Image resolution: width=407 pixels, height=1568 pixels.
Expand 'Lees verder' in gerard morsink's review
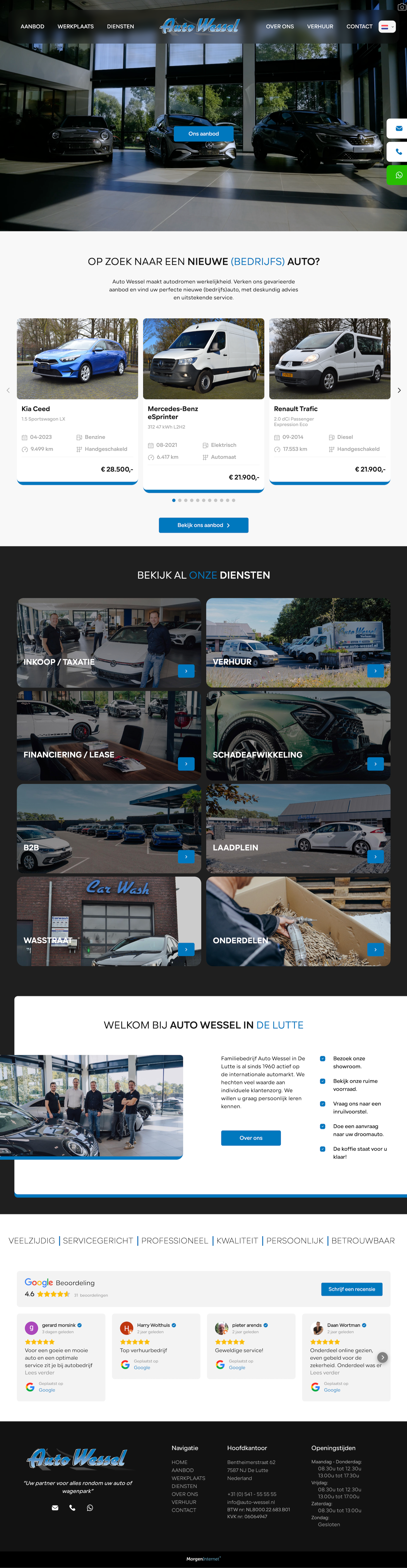(40, 1373)
